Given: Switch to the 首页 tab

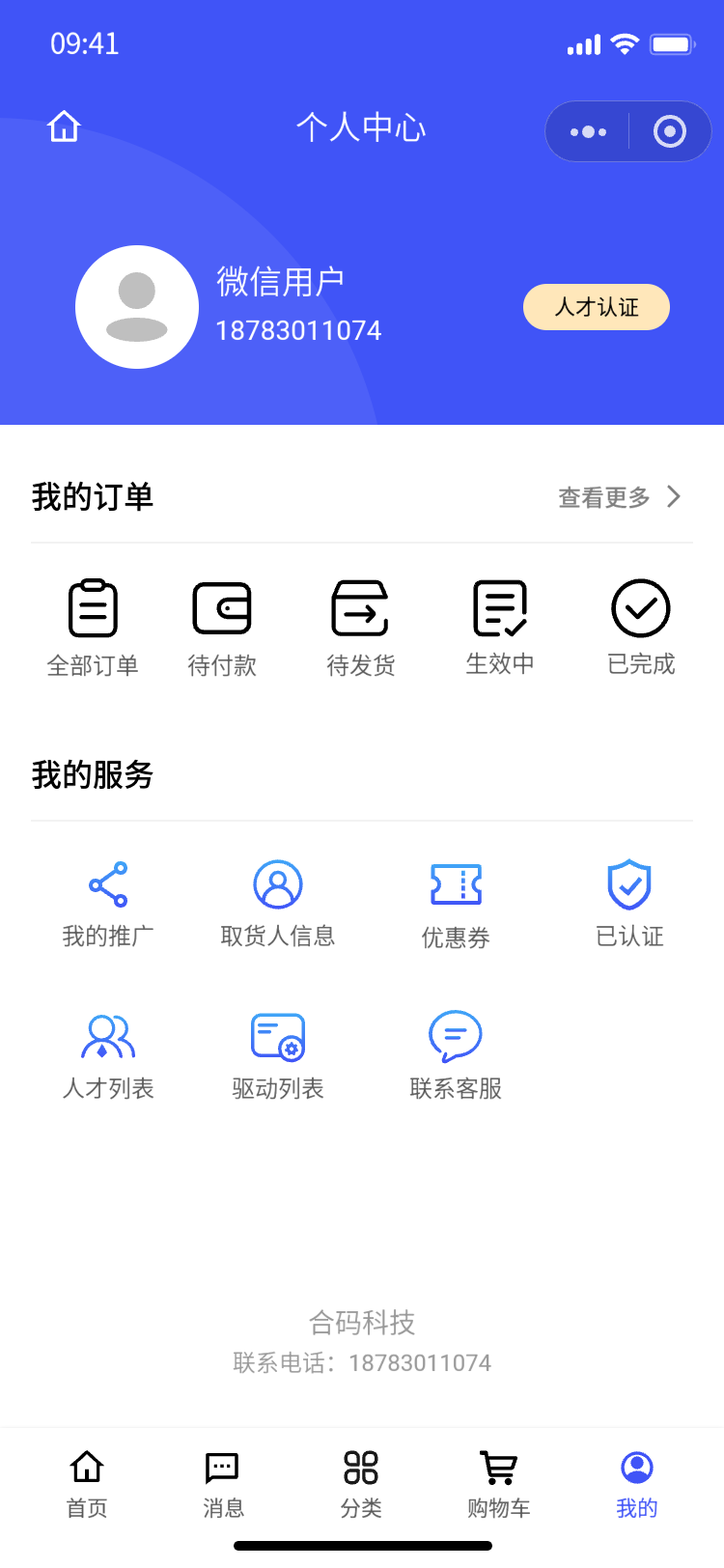Looking at the screenshot, I should (87, 1485).
